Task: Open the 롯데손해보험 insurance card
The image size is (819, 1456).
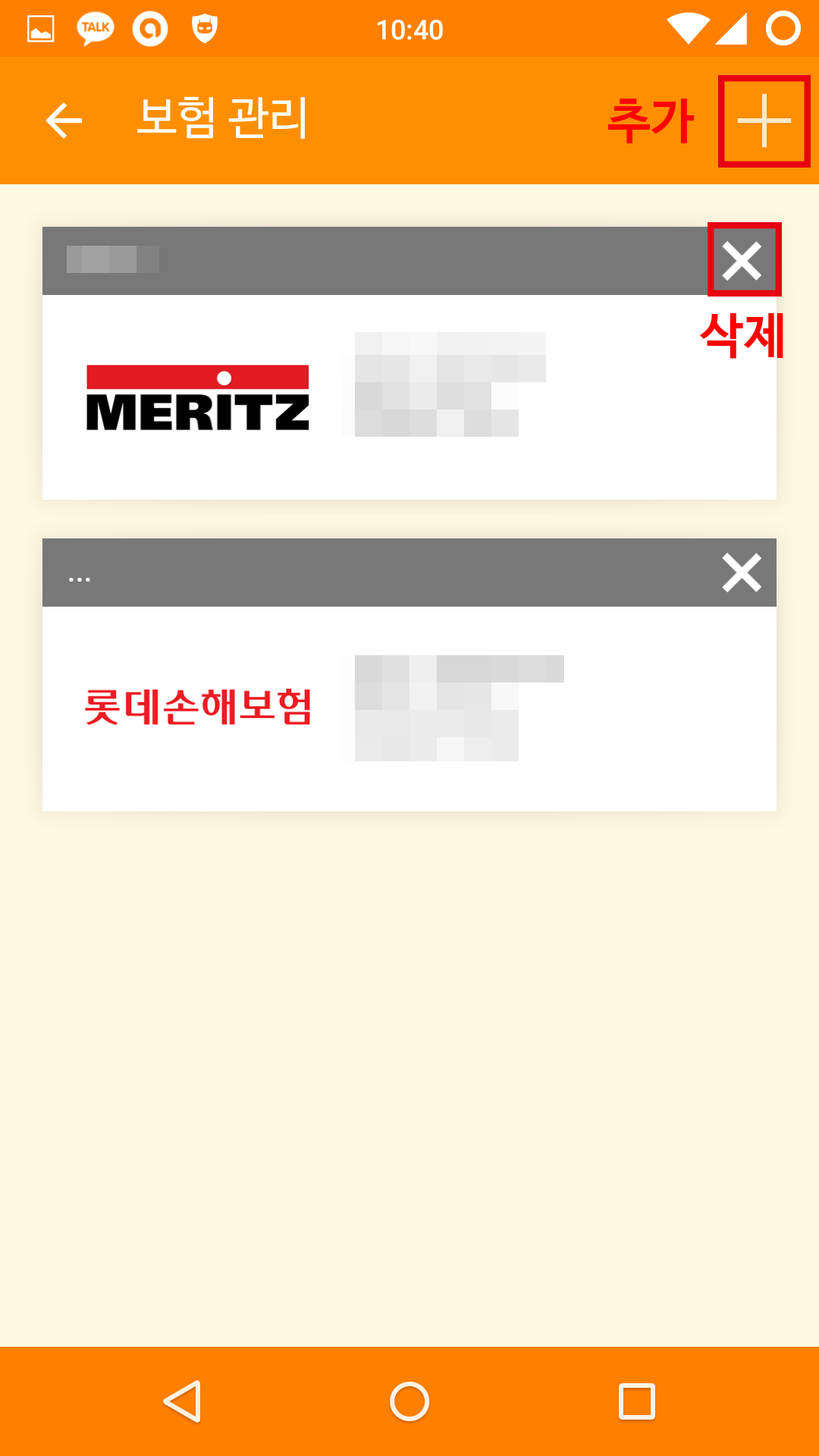Action: 409,708
